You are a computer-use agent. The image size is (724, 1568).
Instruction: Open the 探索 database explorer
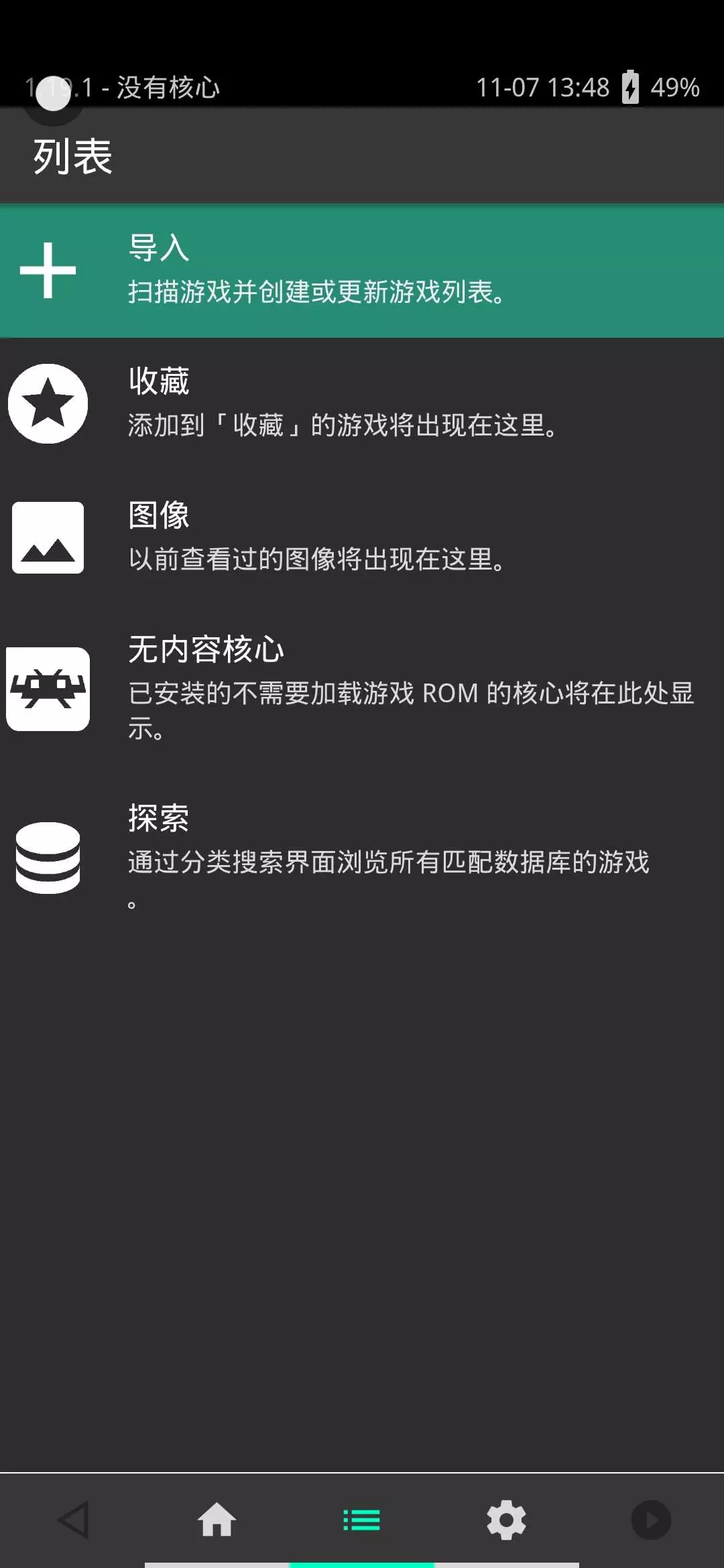tap(362, 858)
